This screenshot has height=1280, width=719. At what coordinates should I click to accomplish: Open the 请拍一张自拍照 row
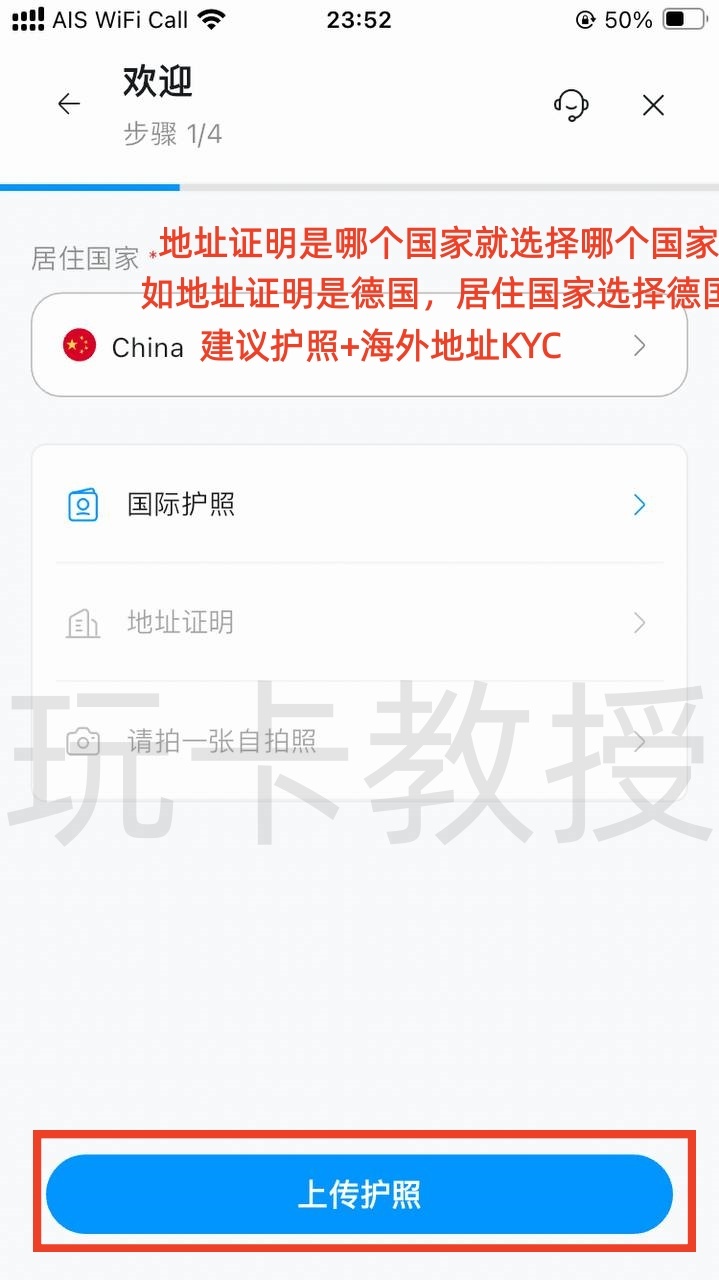(359, 741)
